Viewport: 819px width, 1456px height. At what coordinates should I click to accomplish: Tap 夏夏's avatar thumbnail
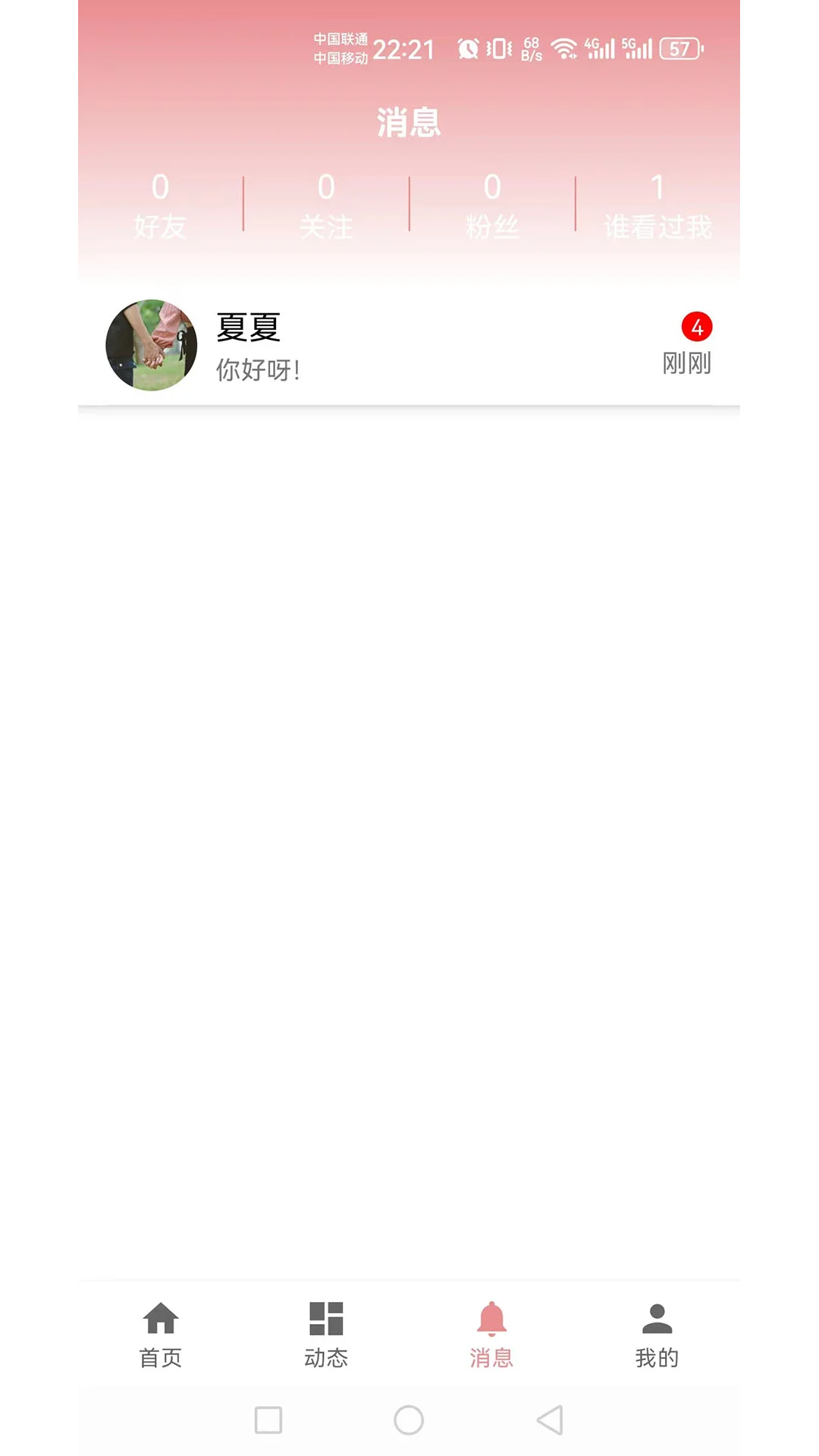150,345
